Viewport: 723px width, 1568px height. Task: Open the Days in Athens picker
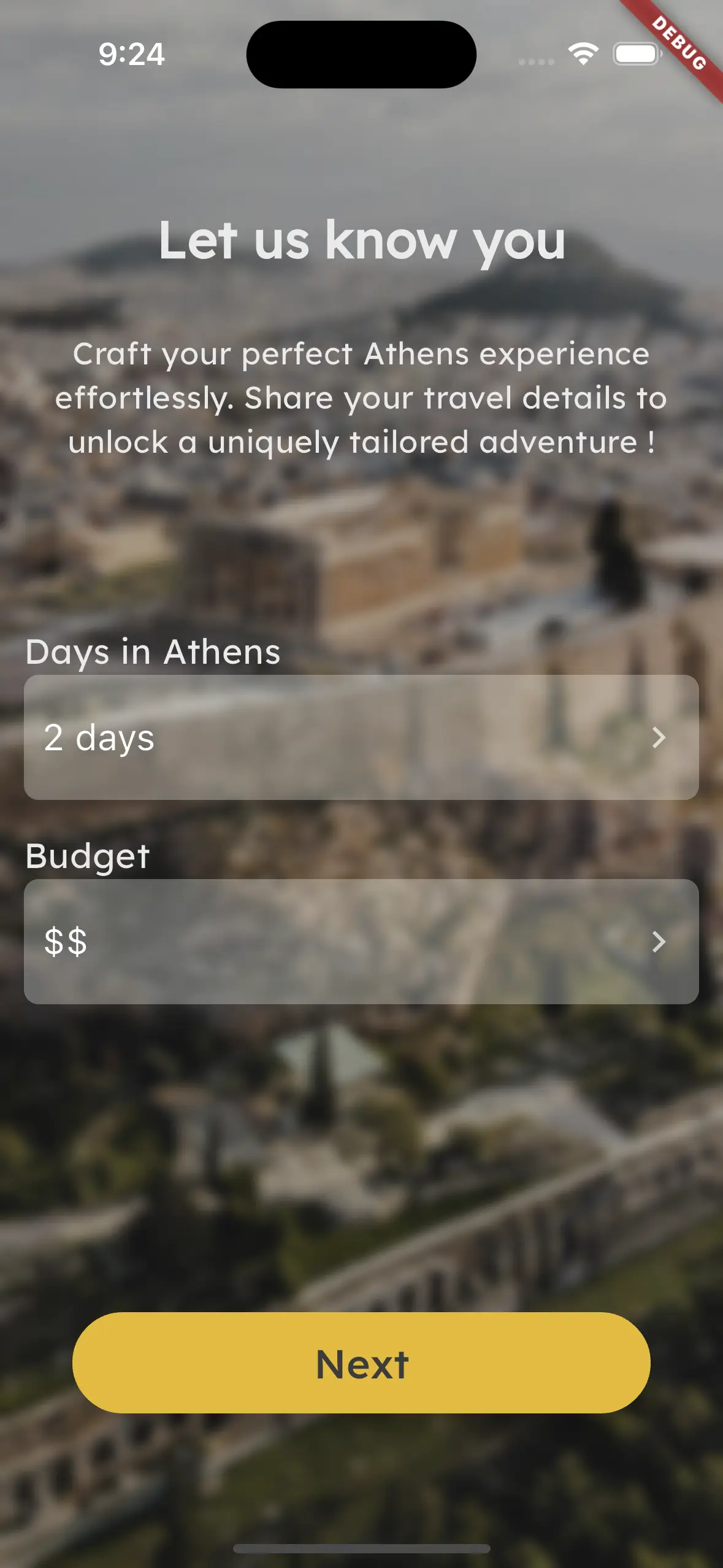click(x=361, y=737)
